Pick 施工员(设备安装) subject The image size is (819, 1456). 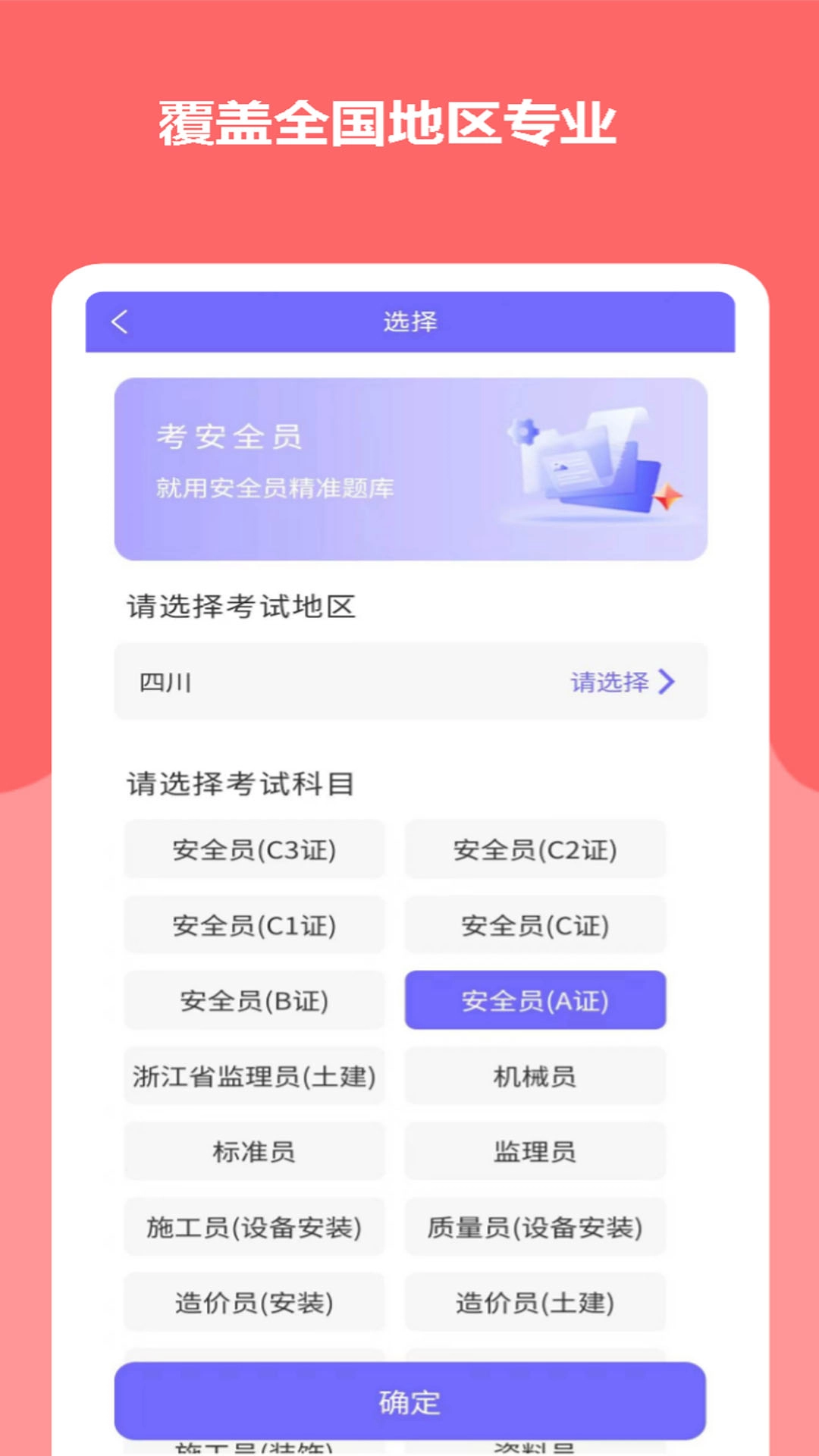(x=255, y=1228)
